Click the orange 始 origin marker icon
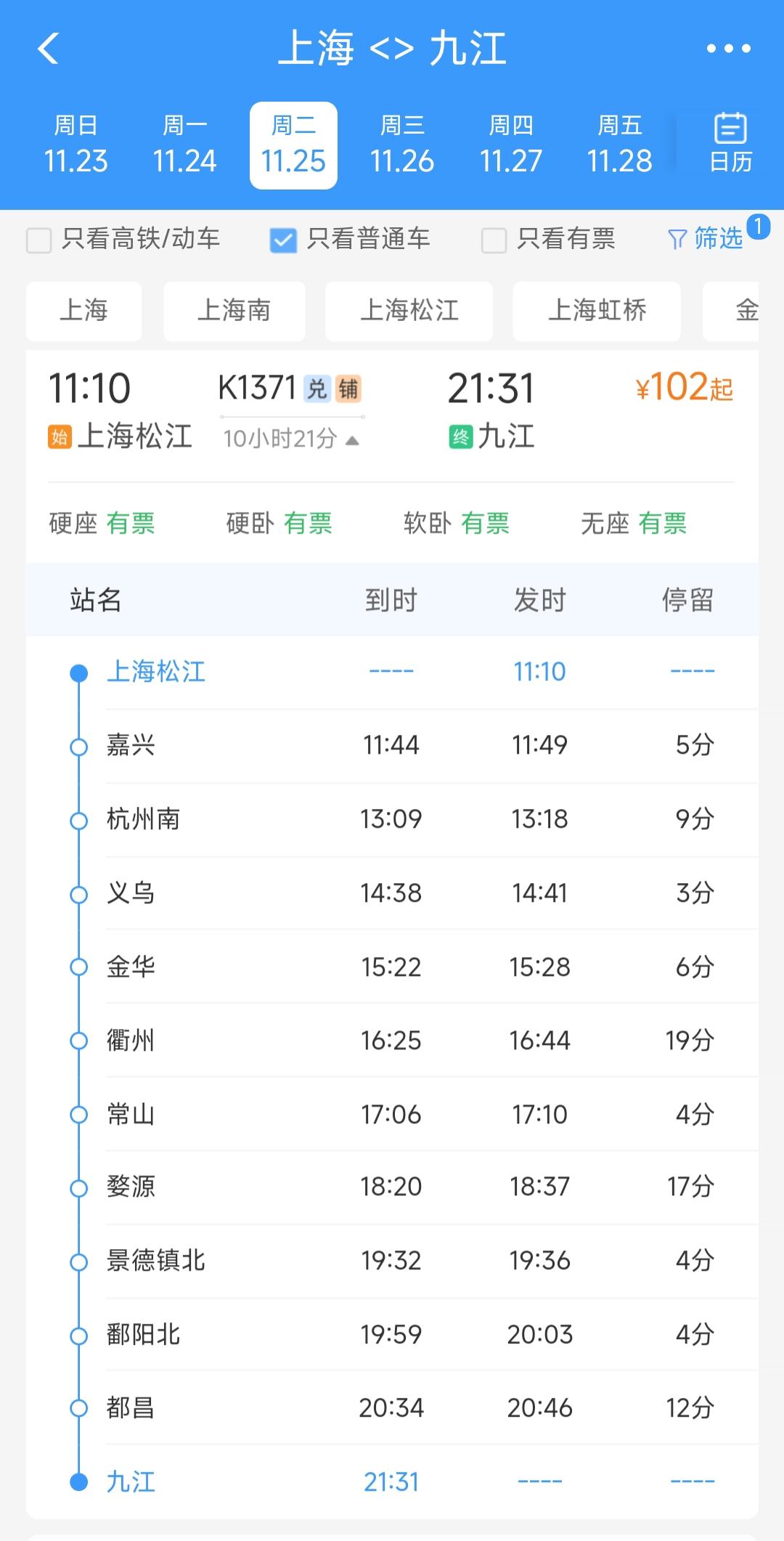The height and width of the screenshot is (1541, 784). (58, 436)
